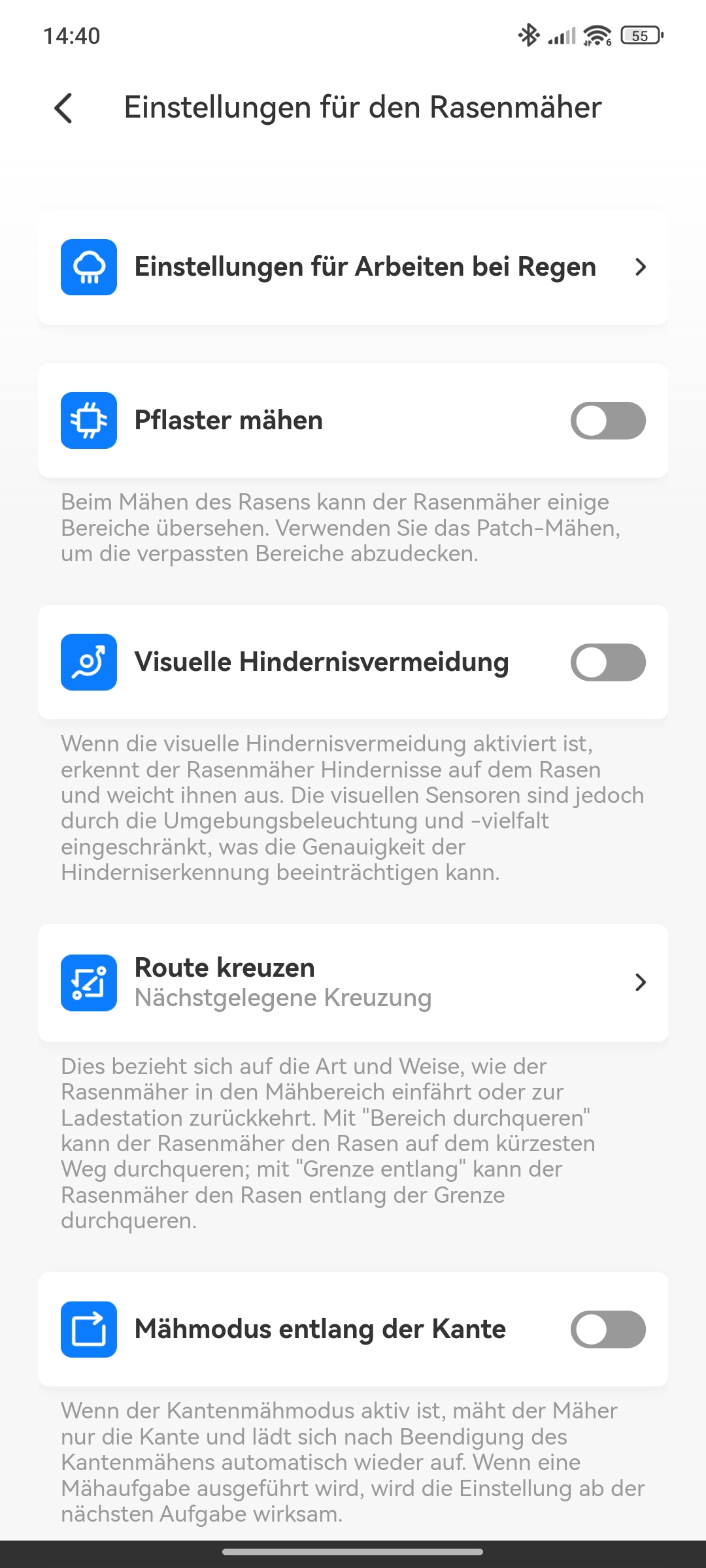
Task: Toggle Mähmodus entlang der Kante
Action: coord(607,1330)
